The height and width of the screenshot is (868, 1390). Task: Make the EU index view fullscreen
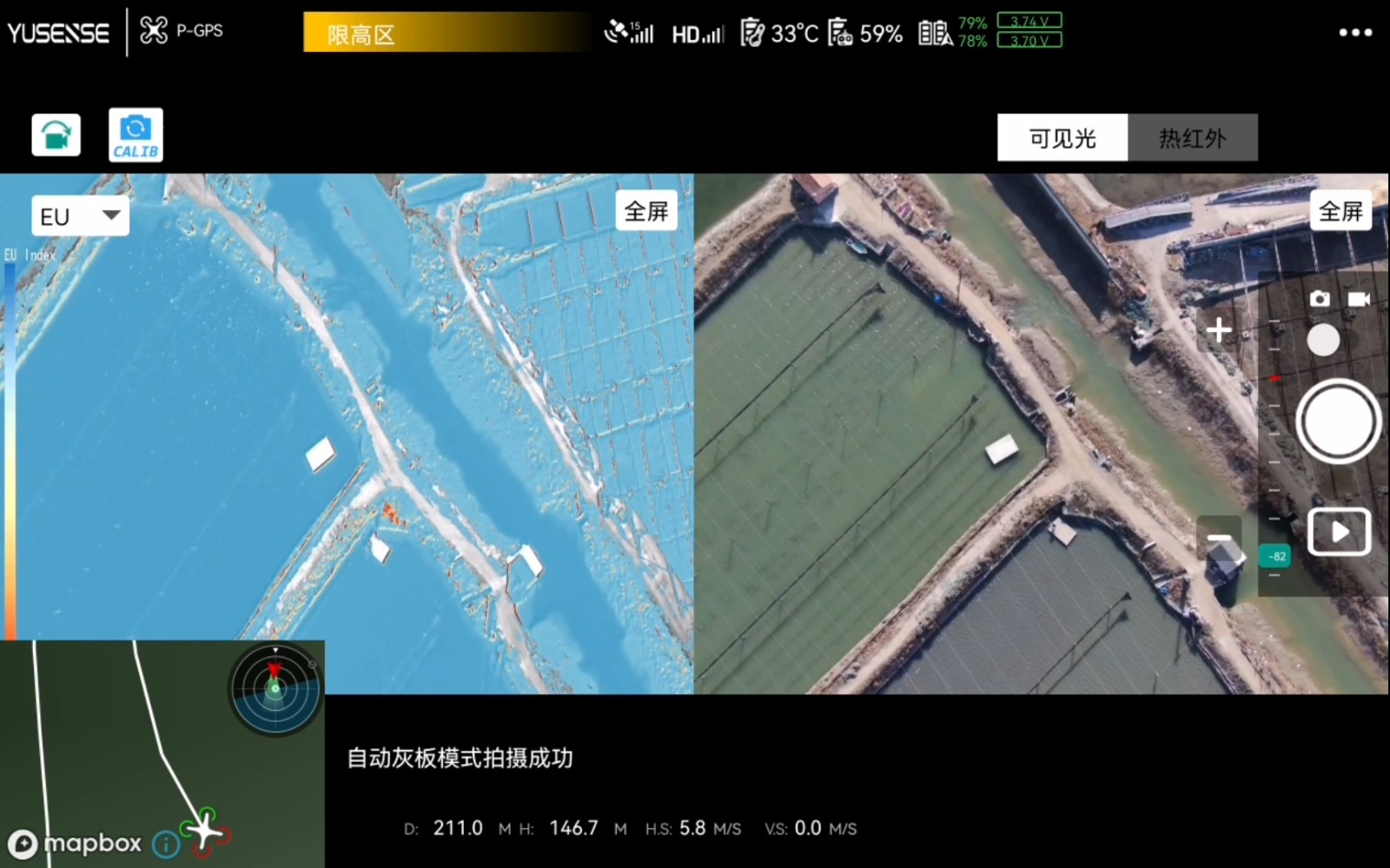click(646, 211)
